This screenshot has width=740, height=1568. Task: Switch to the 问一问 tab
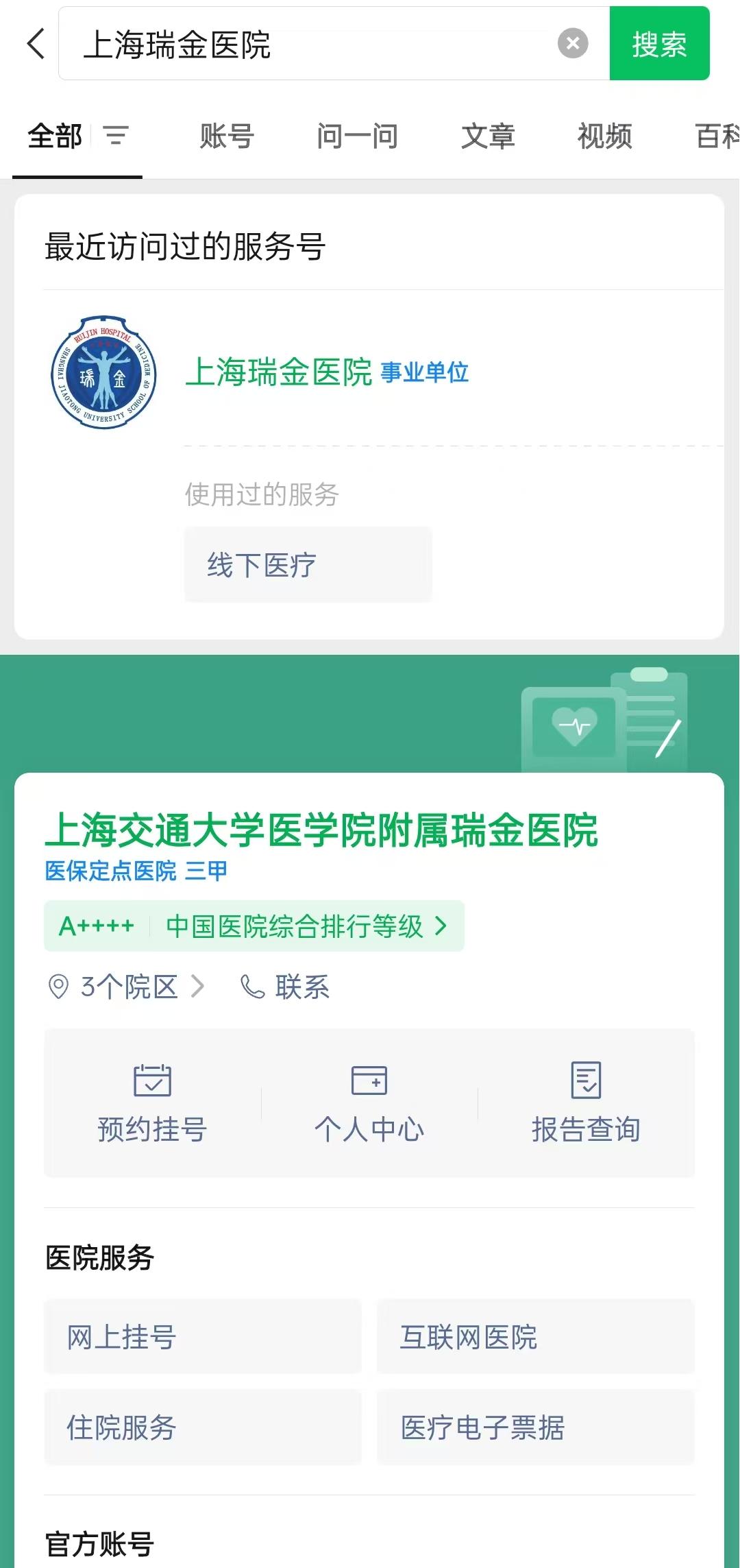coord(357,136)
